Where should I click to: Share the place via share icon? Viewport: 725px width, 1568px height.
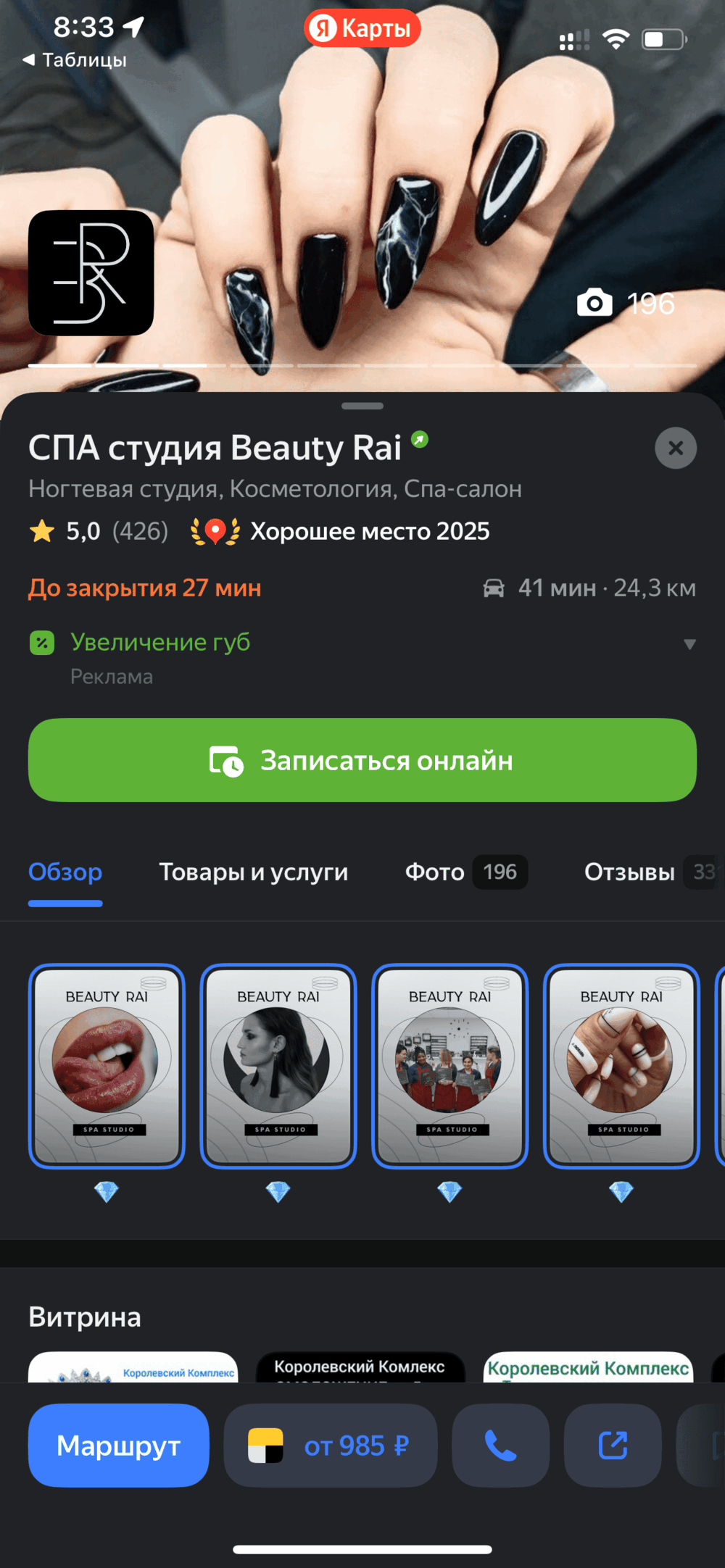[613, 1446]
